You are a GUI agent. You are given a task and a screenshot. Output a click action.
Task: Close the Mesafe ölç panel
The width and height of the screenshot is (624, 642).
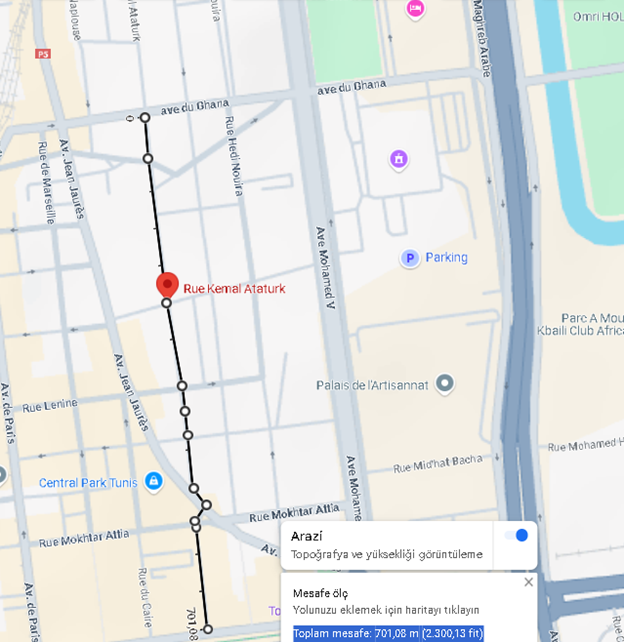click(x=529, y=582)
